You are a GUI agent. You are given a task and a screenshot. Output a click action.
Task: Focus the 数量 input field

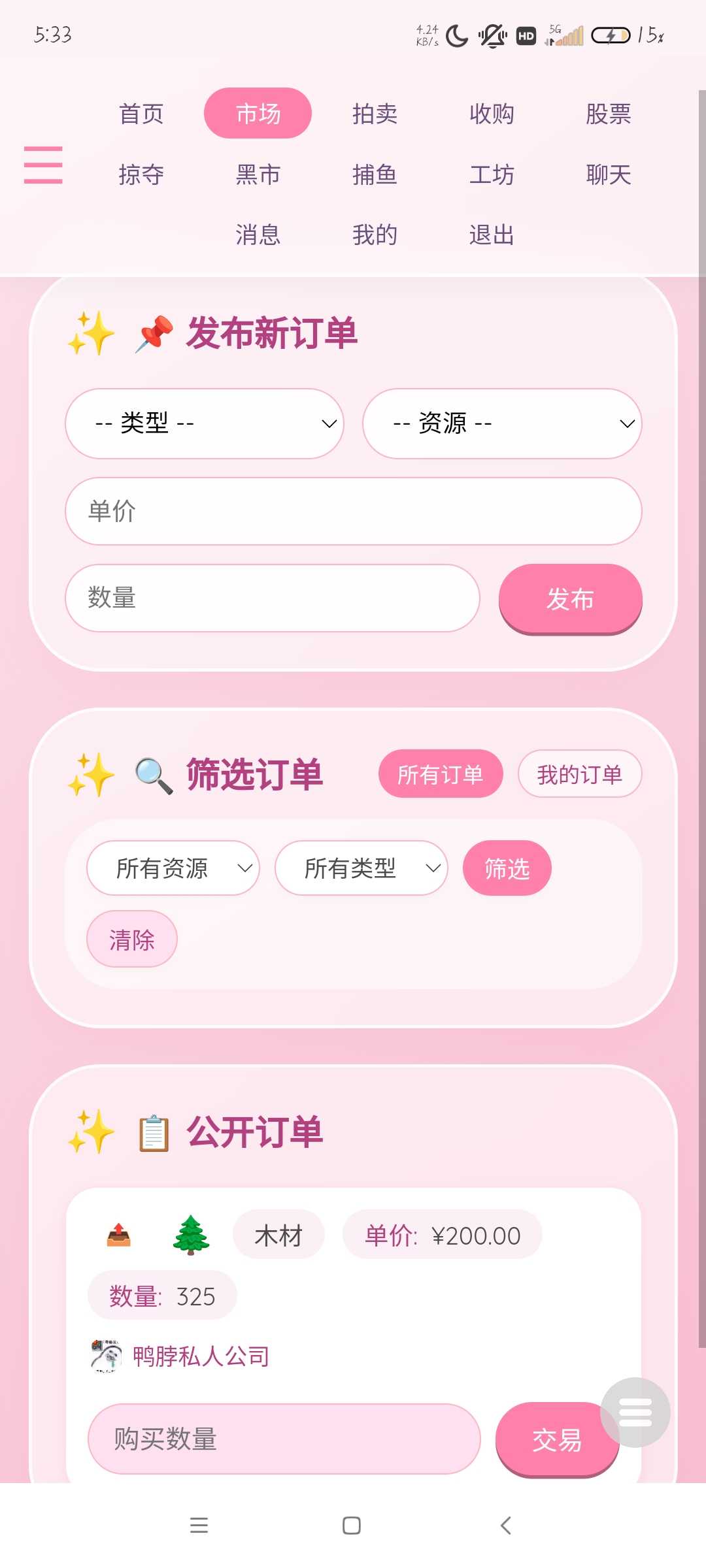pos(272,598)
